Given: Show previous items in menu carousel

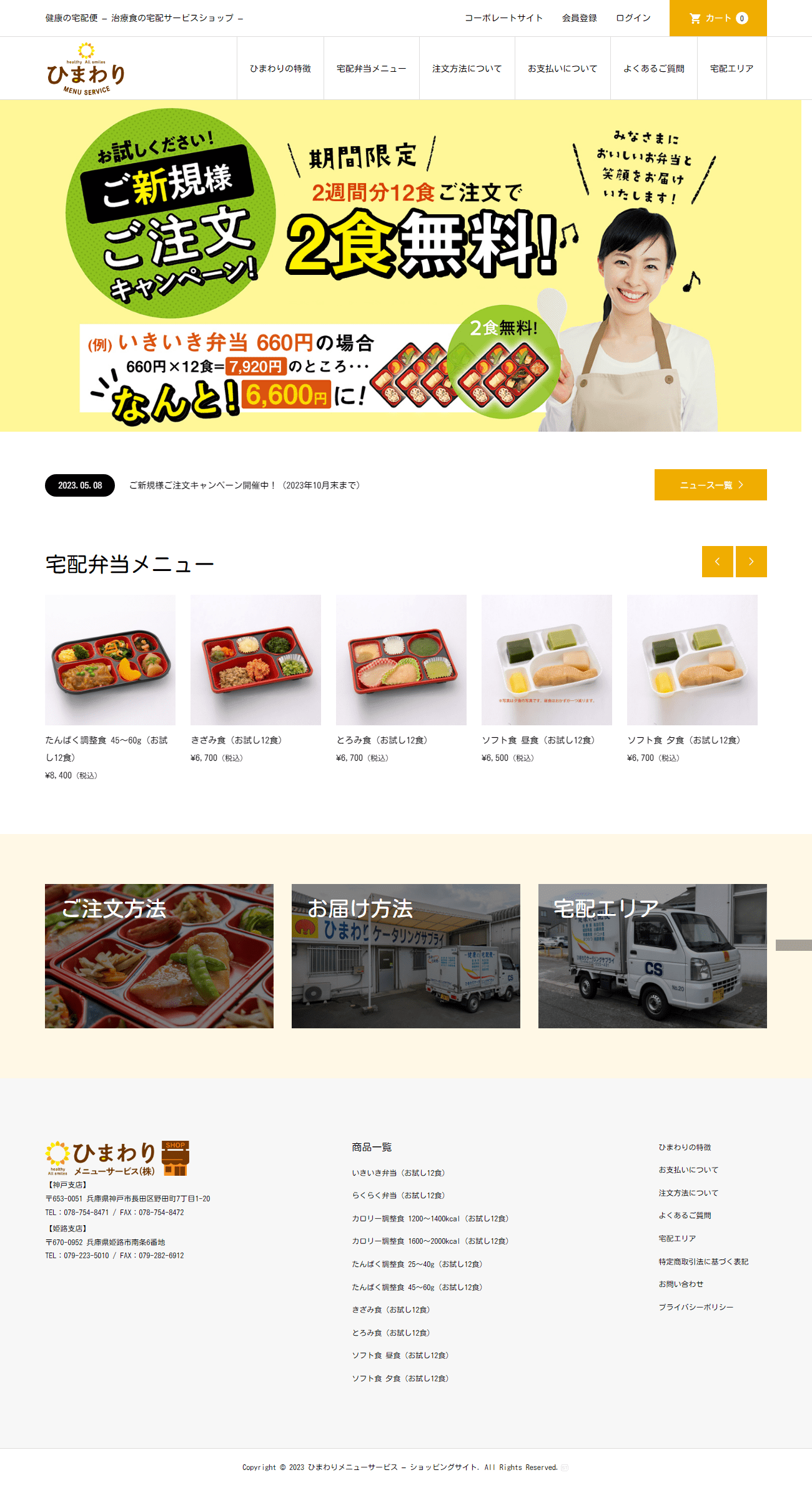Looking at the screenshot, I should pos(718,562).
